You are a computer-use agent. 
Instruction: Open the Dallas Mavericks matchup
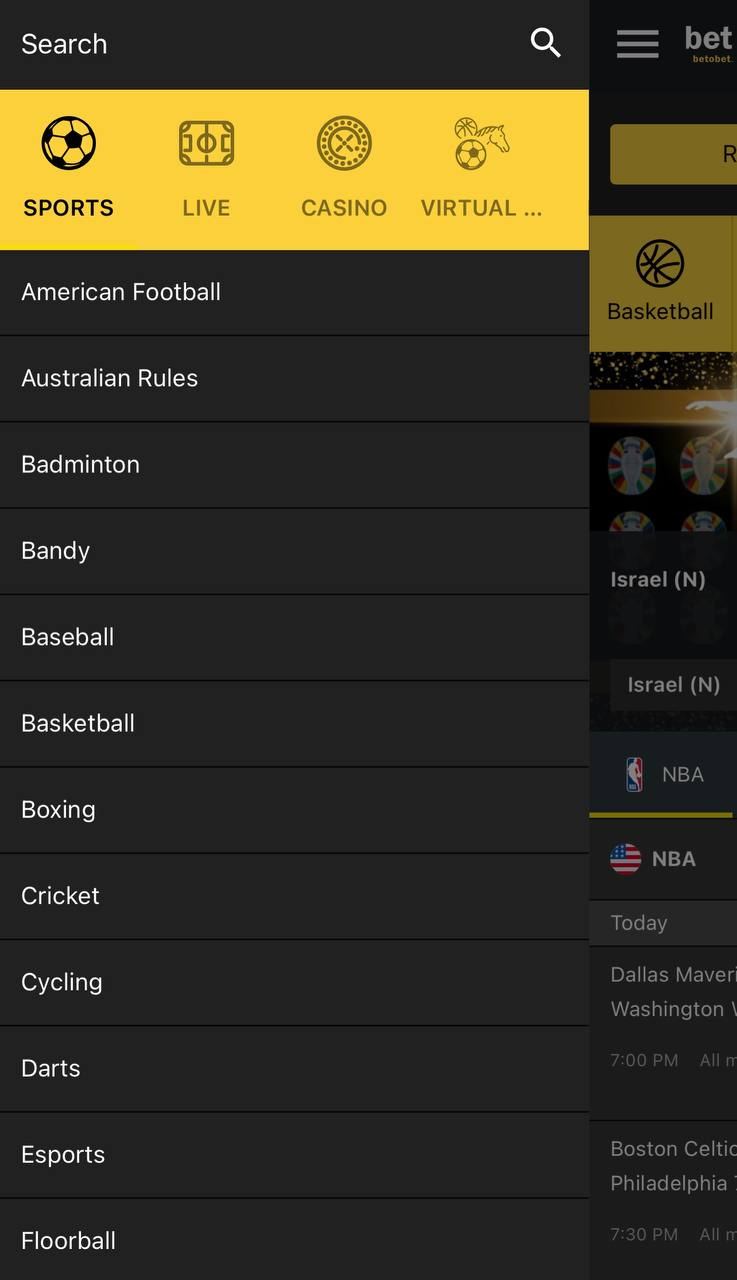point(680,991)
